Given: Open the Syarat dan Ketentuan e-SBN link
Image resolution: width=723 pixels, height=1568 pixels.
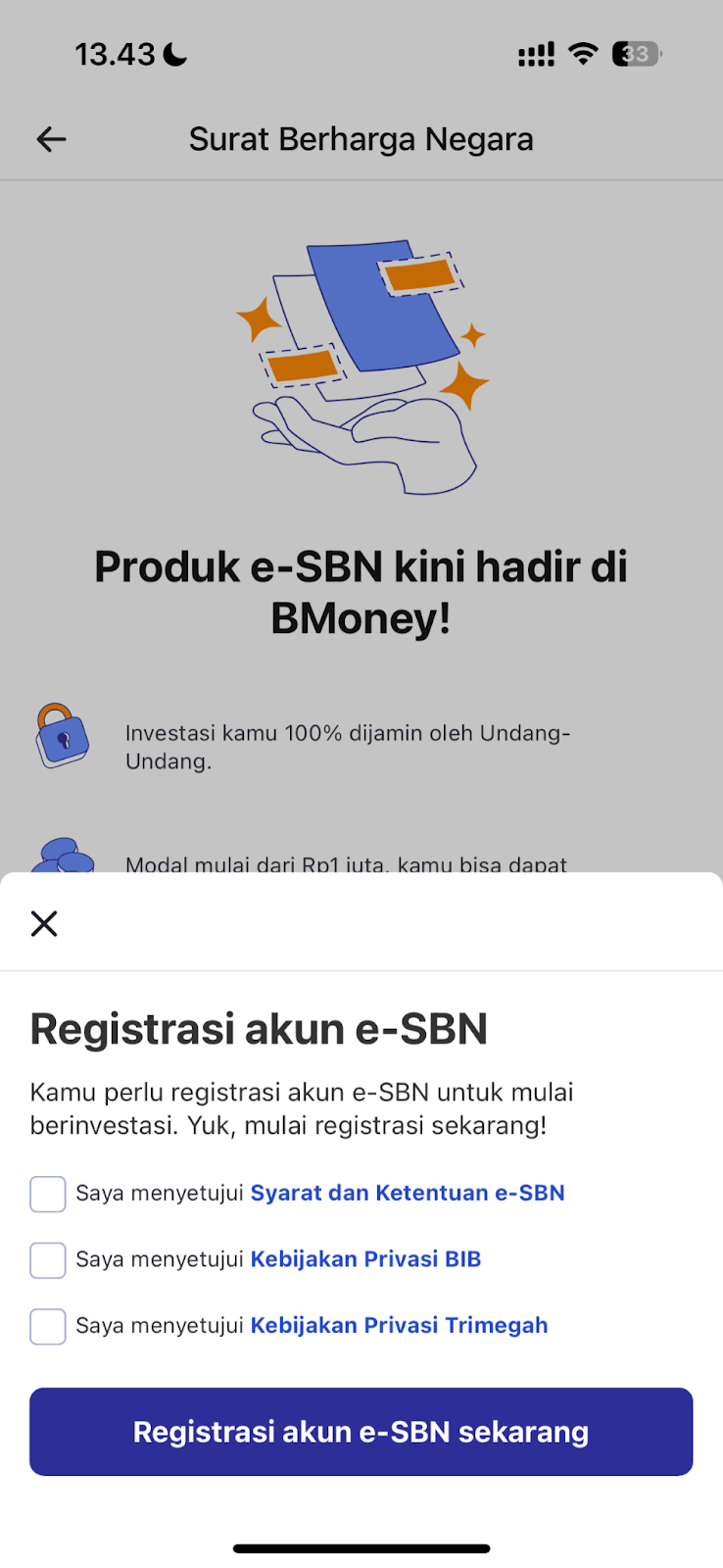Looking at the screenshot, I should click(408, 1194).
